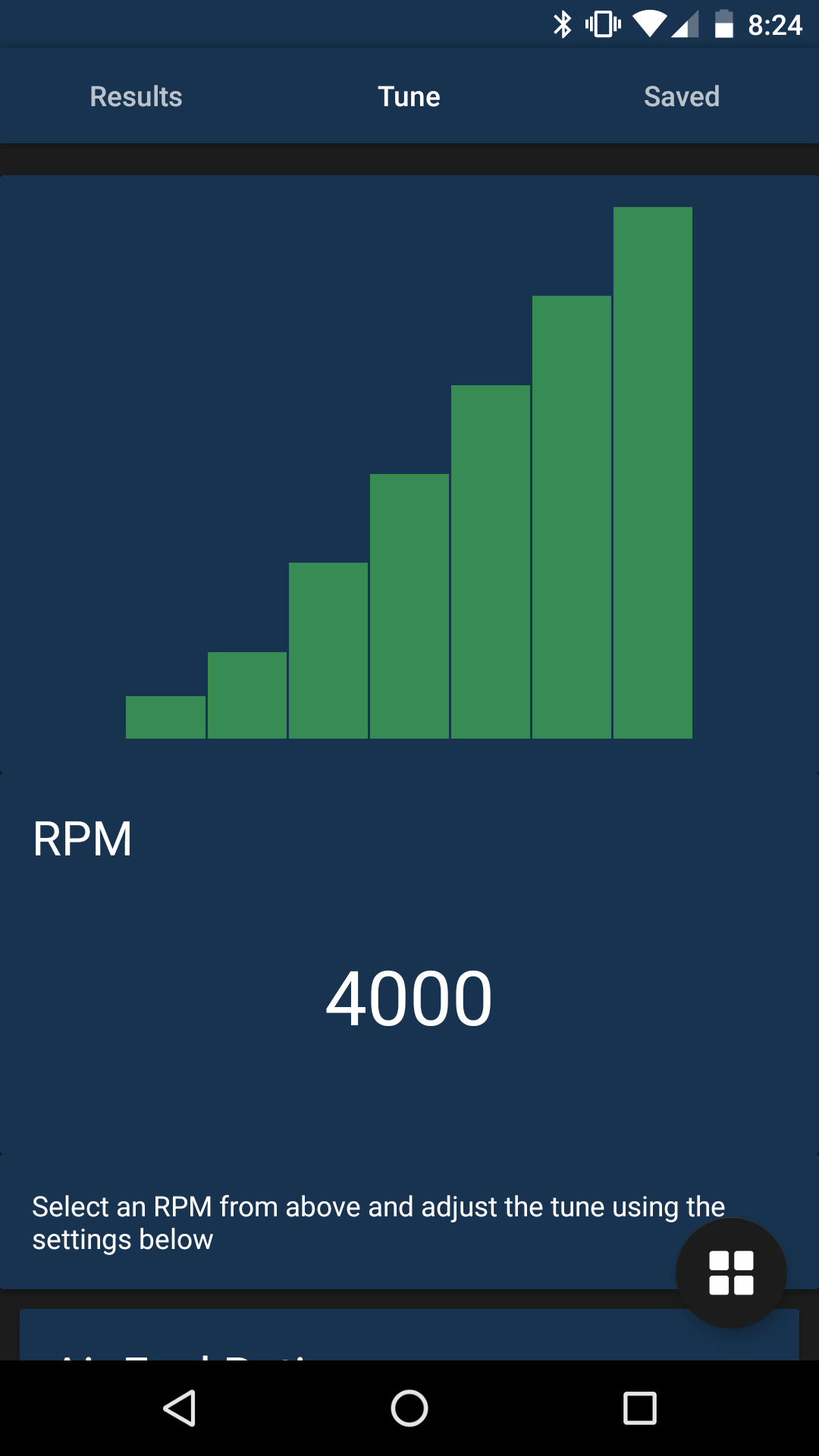
Task: Open recent apps from the navigation bar
Action: point(639,1408)
